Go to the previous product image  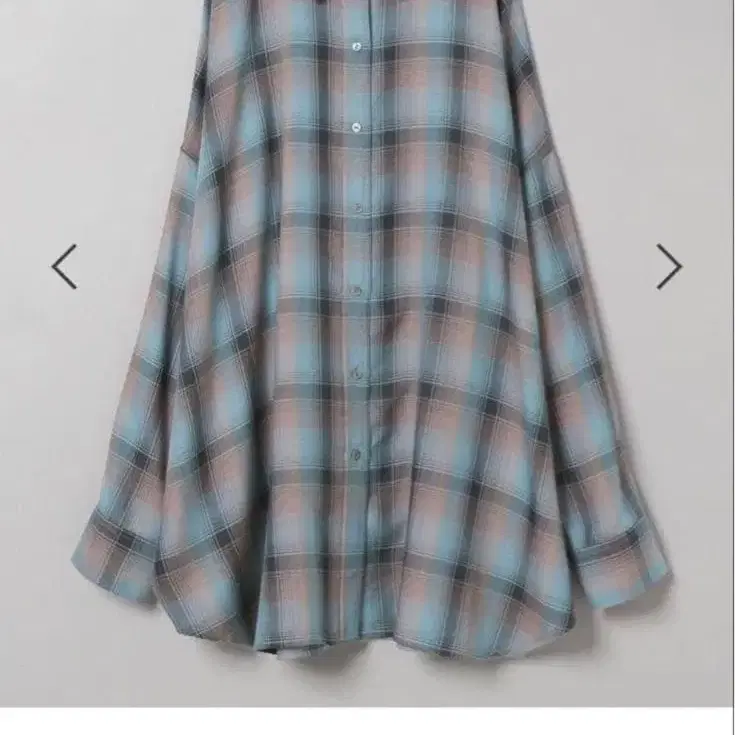click(64, 267)
